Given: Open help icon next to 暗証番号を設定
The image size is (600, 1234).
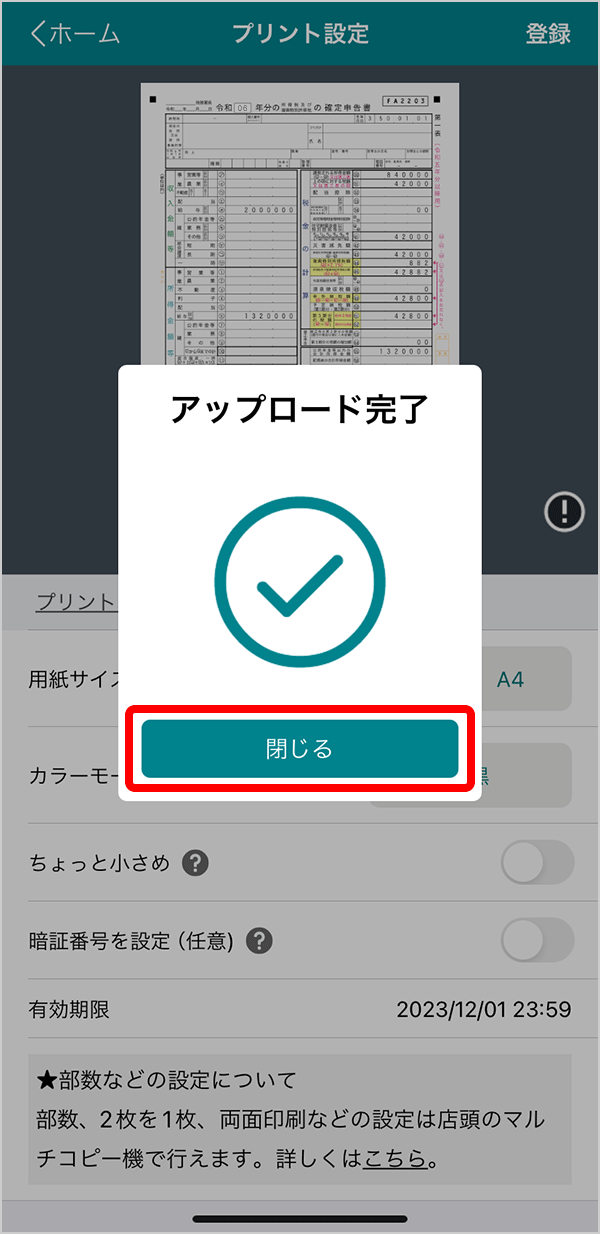Looking at the screenshot, I should click(x=259, y=940).
